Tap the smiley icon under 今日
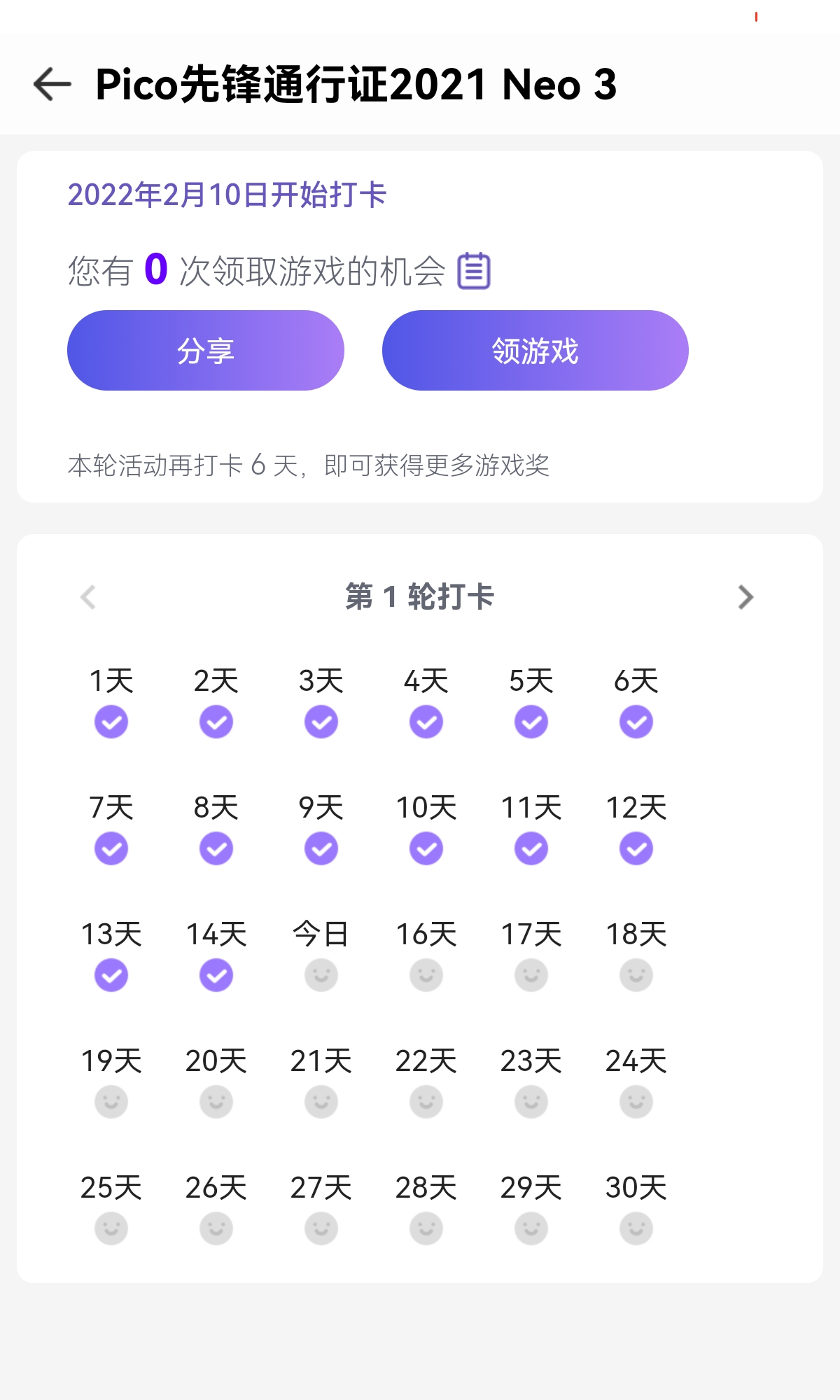The width and height of the screenshot is (840, 1400). click(321, 973)
